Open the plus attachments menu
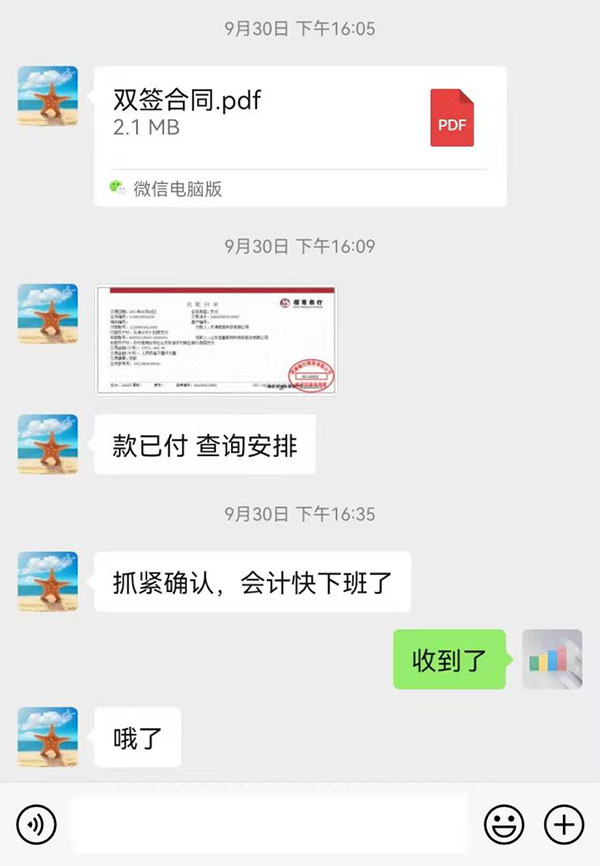Screen dimensions: 600x866 [563, 824]
